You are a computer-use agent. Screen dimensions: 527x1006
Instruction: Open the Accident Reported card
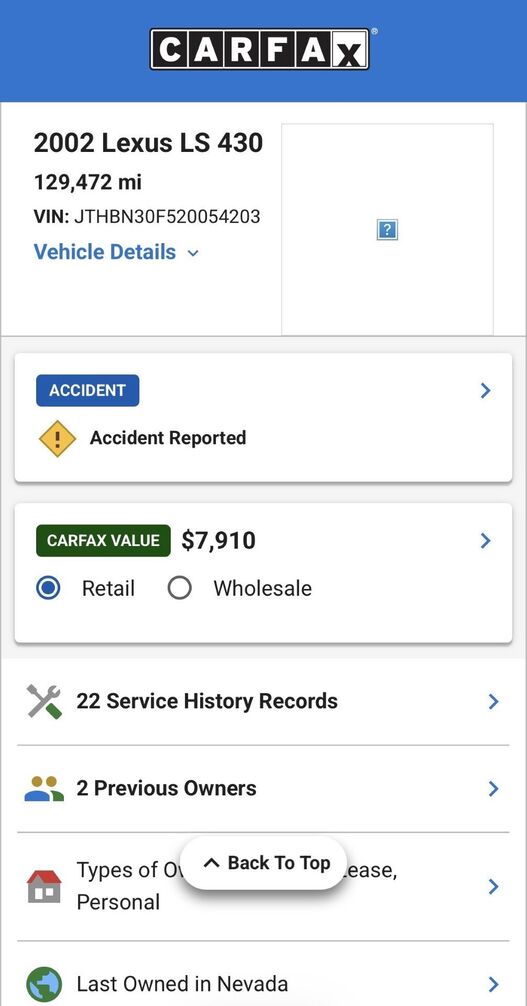(263, 417)
